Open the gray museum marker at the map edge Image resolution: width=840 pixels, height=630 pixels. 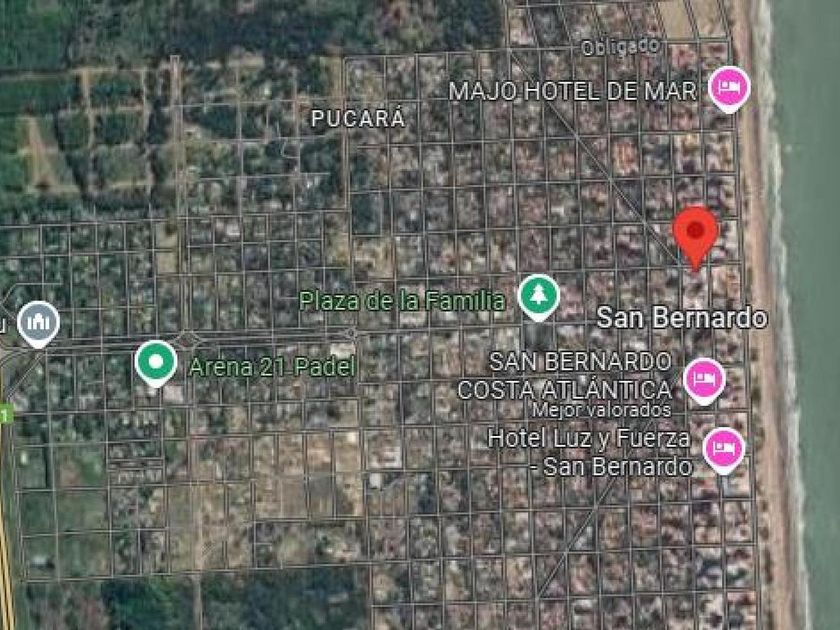tap(38, 322)
